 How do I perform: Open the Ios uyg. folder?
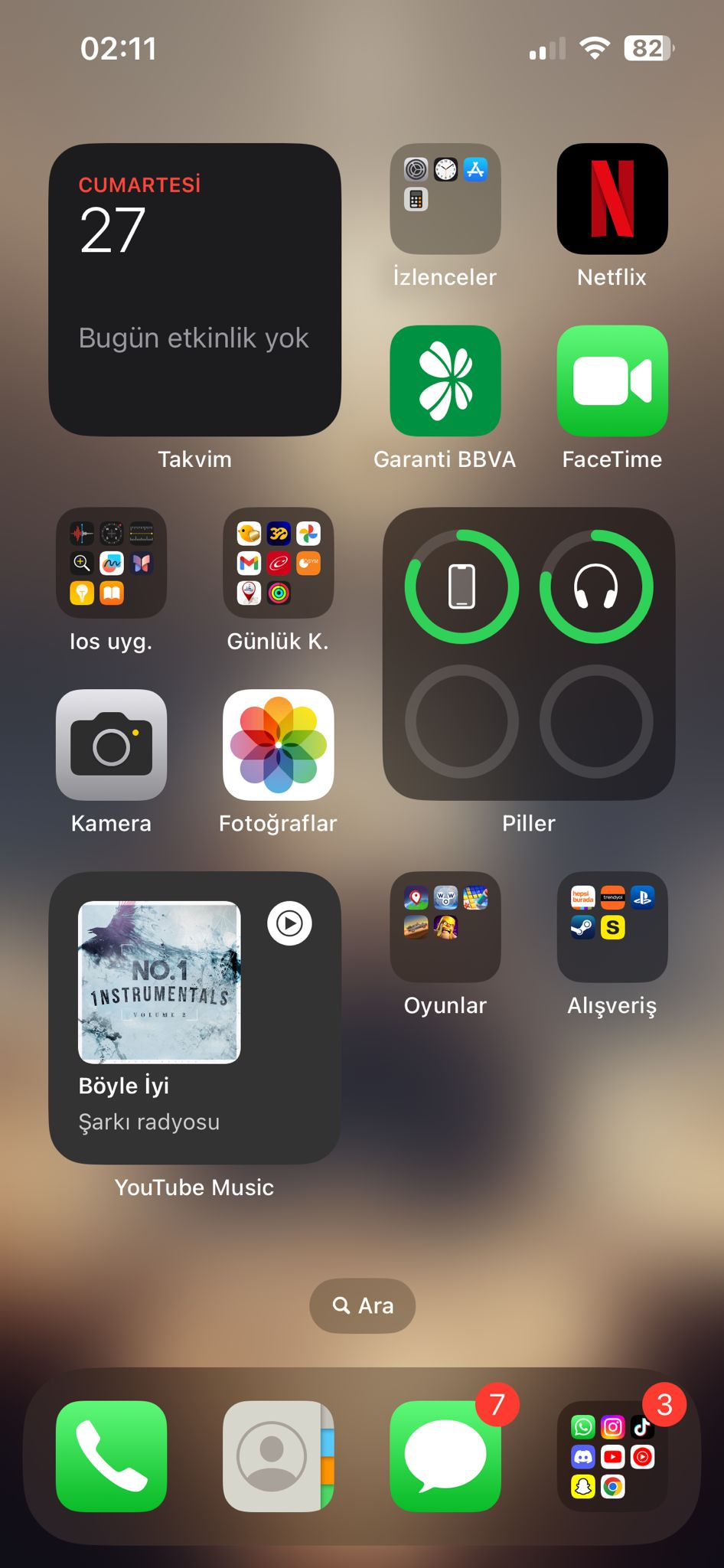111,563
